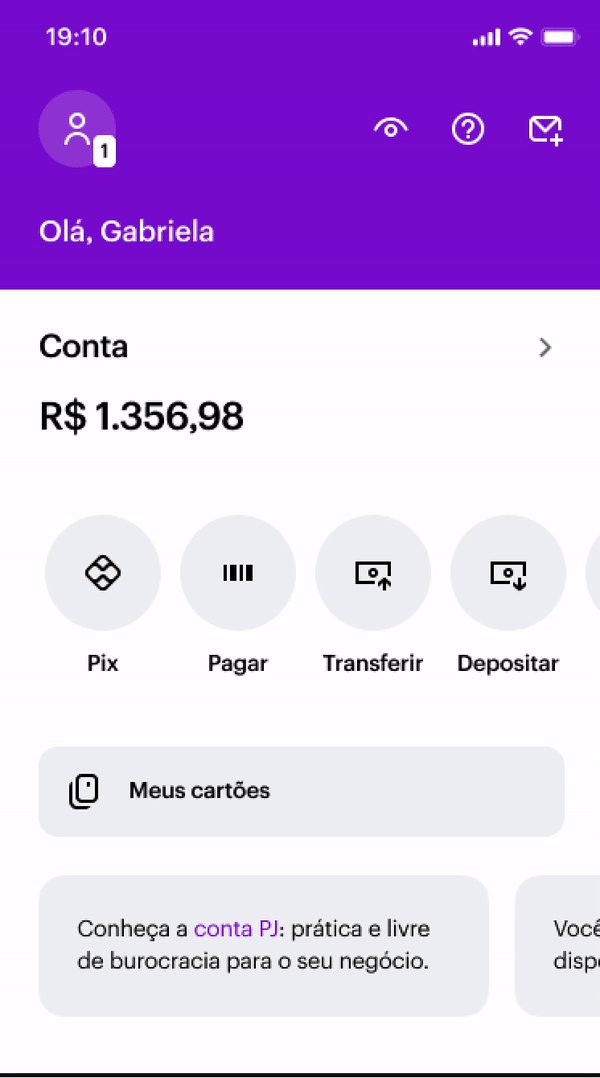Open the profile avatar

77,129
